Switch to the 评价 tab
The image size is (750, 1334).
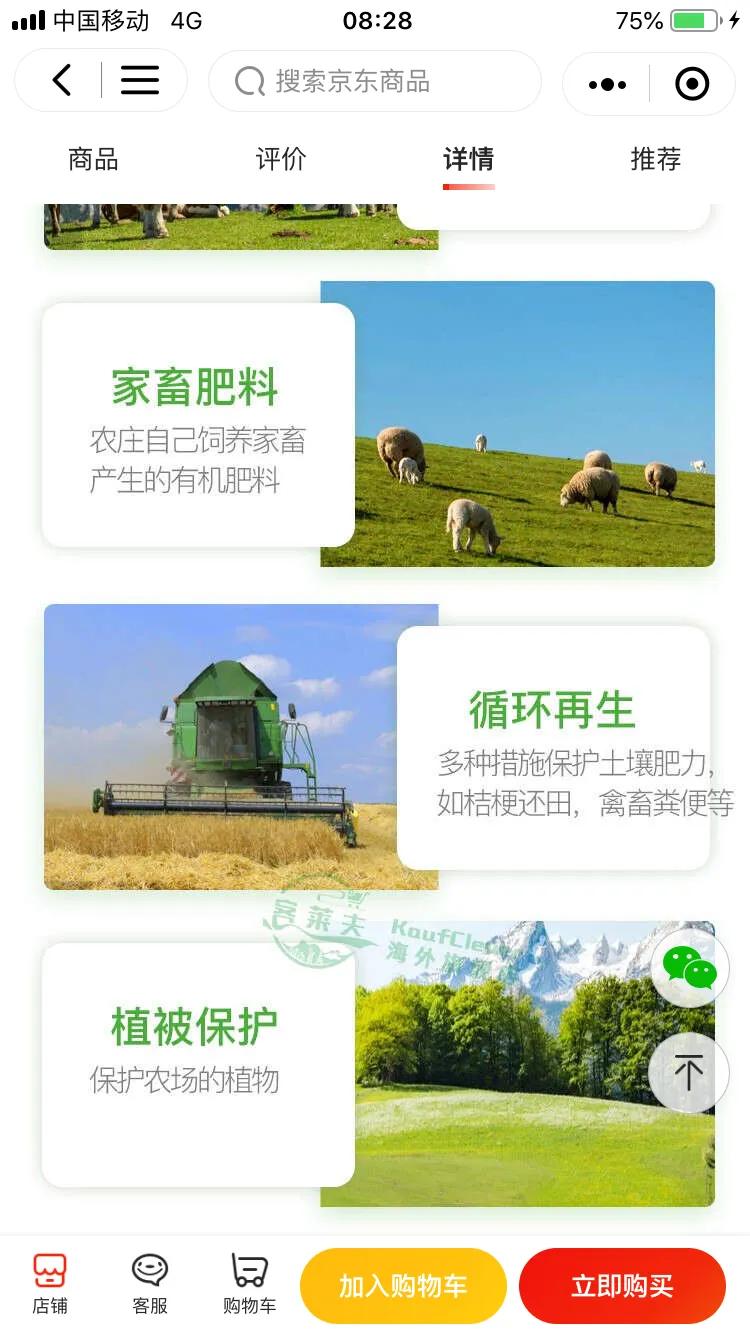(279, 160)
